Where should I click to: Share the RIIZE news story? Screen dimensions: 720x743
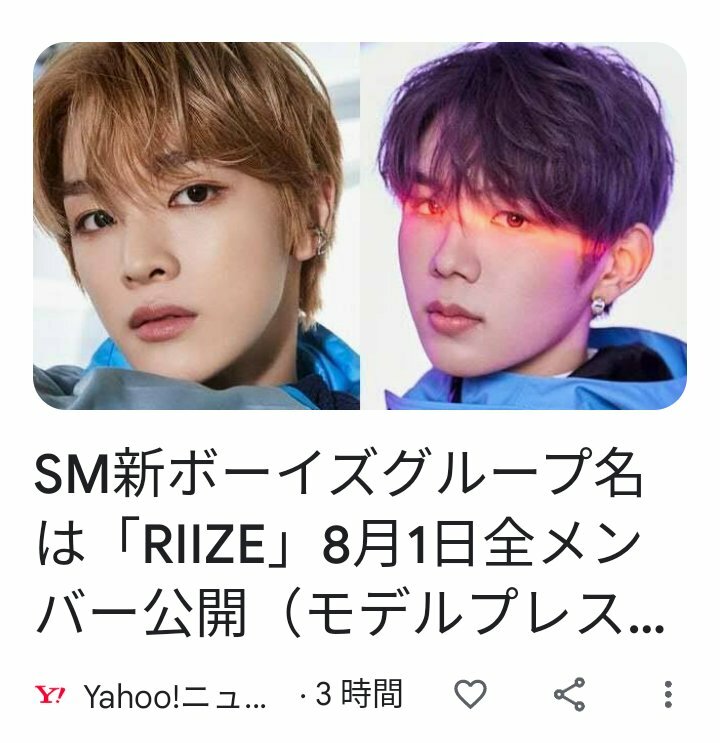(x=569, y=694)
